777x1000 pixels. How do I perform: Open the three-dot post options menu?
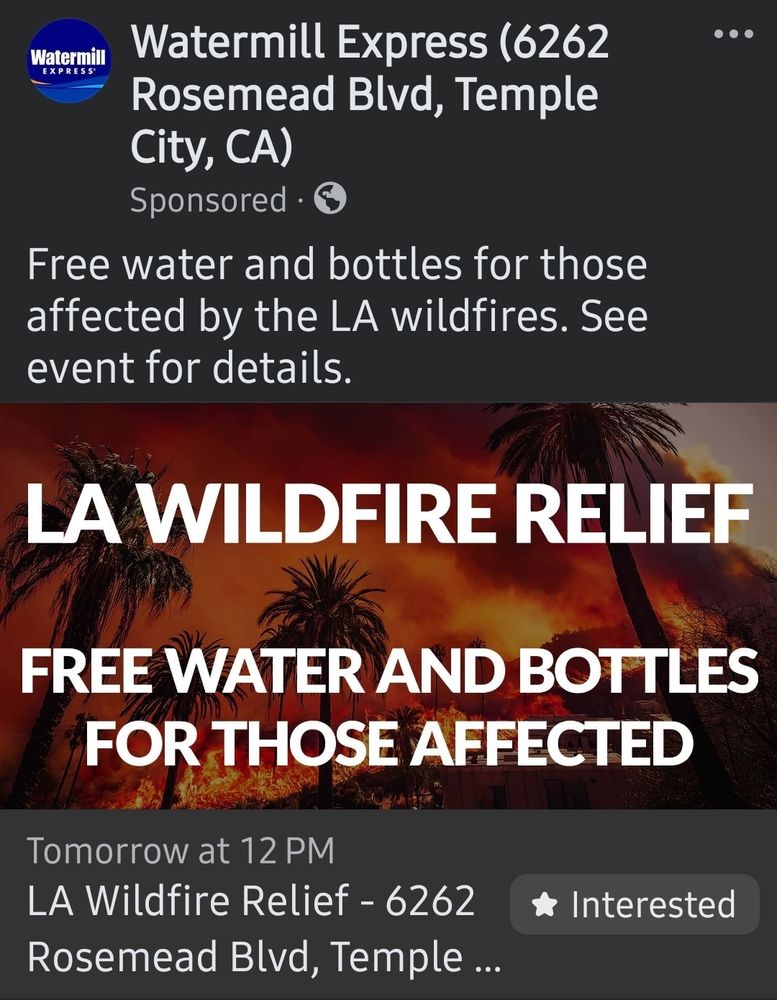pyautogui.click(x=734, y=34)
